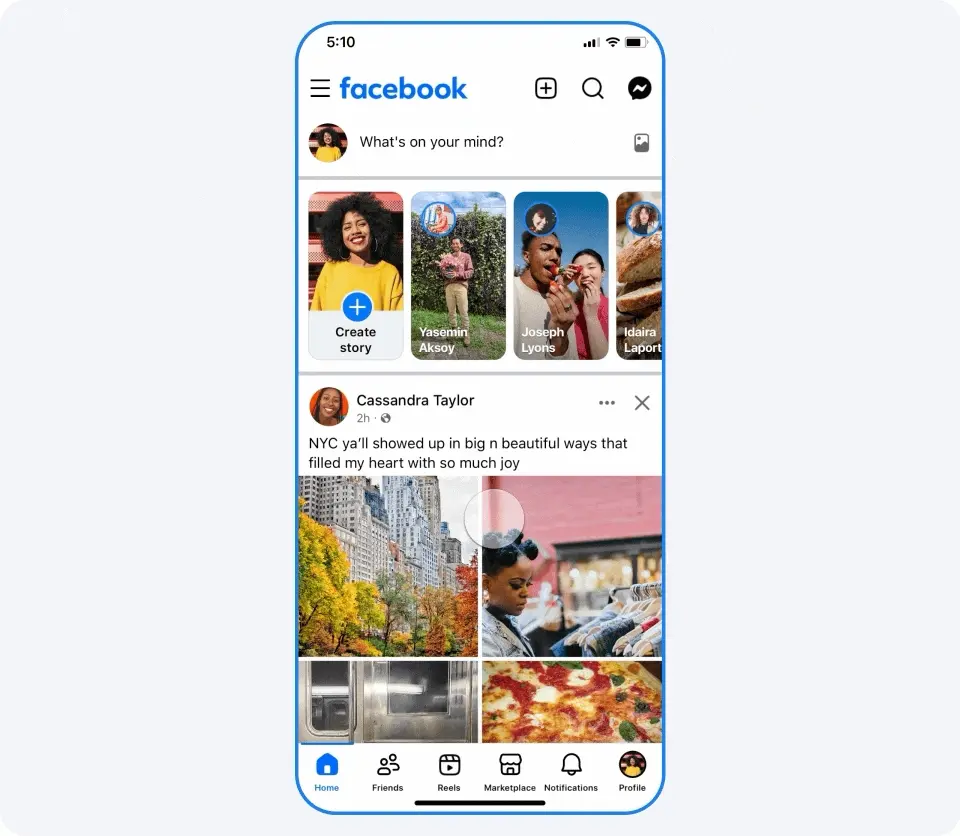Hide Cassandra Taylor's post

click(x=642, y=403)
